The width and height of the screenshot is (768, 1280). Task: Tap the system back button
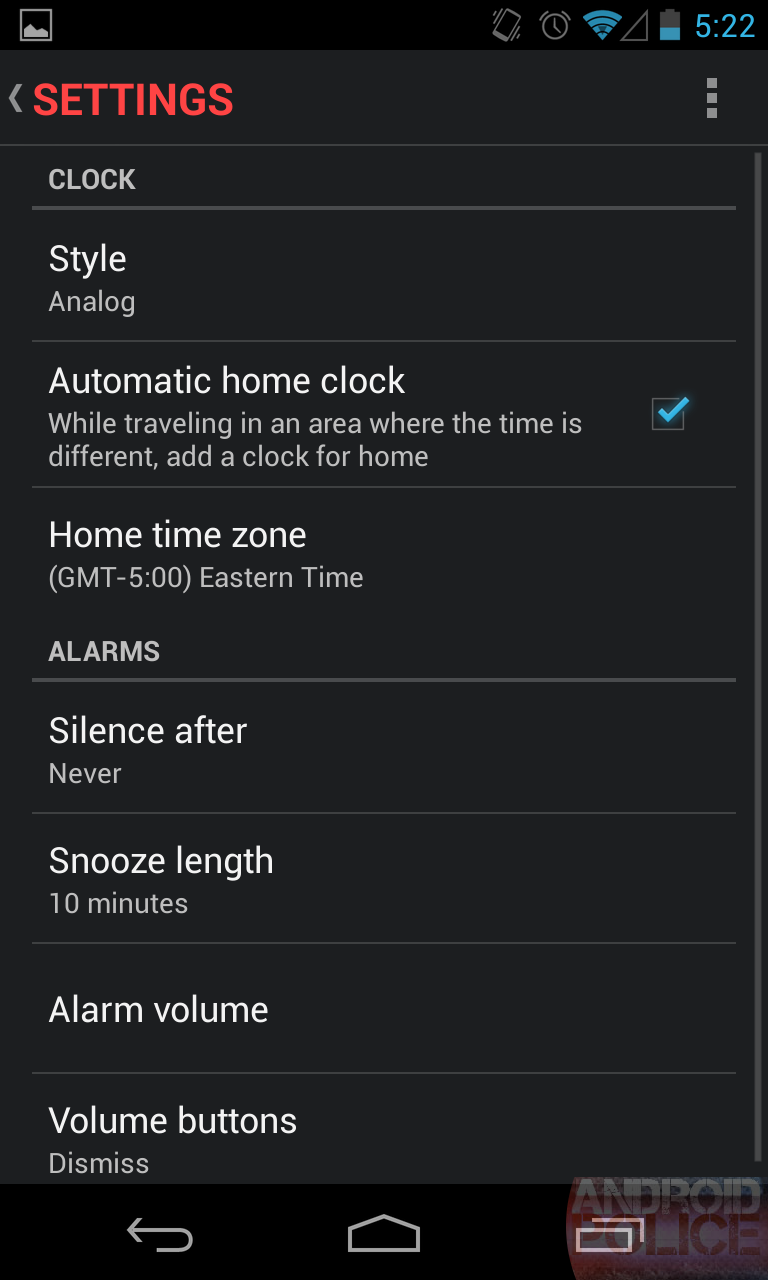[x=160, y=1236]
